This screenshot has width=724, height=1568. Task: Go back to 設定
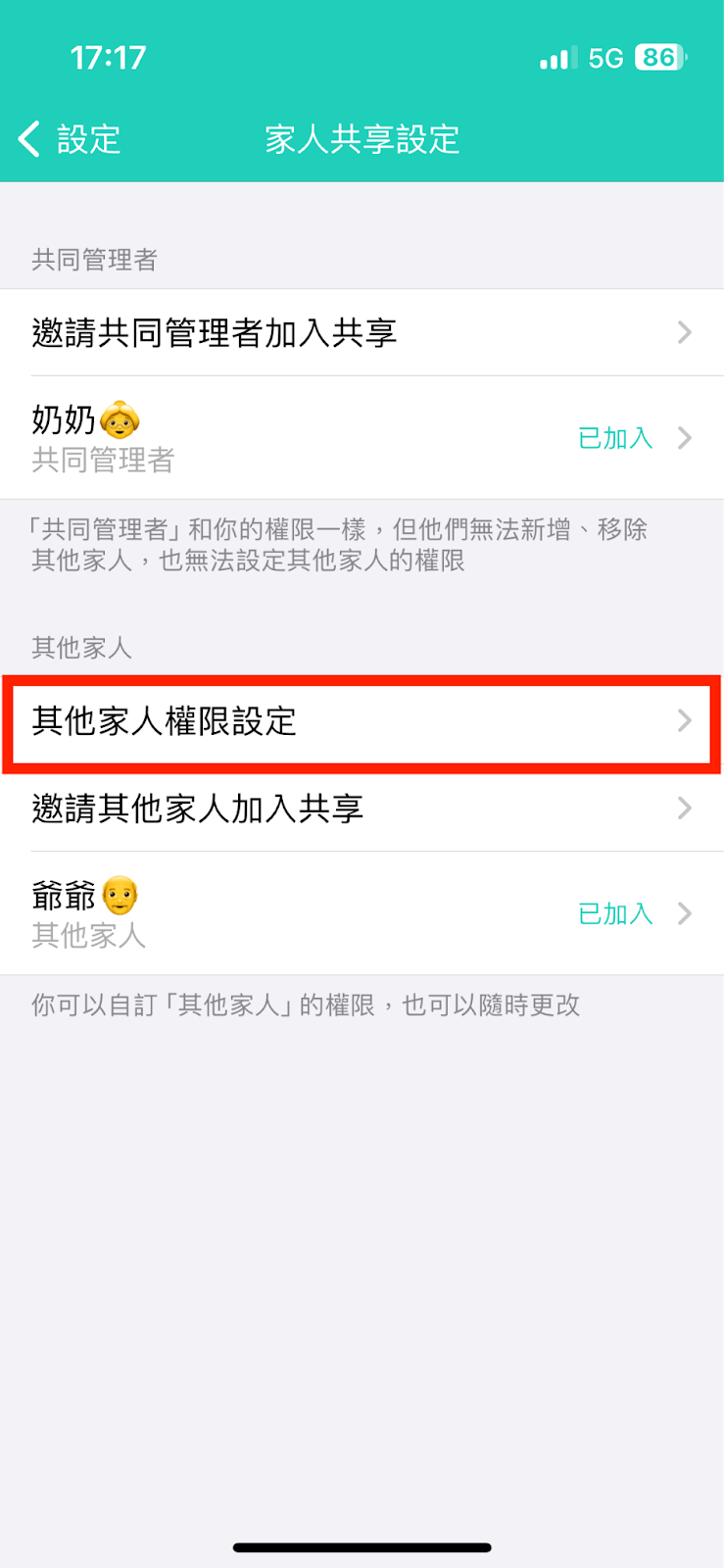(69, 139)
